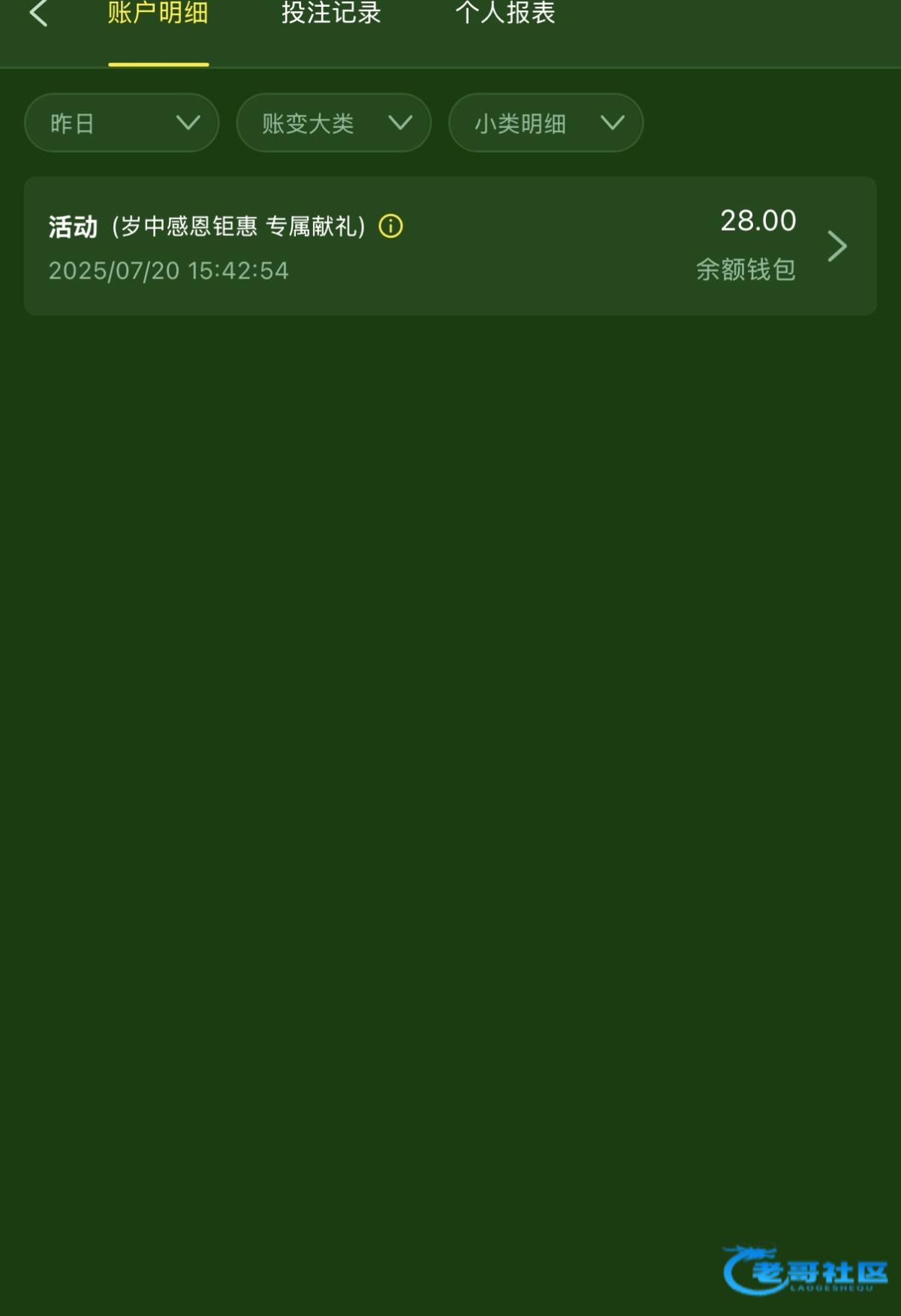Open the 小类明细 filter dropdown
Screen dimensions: 901x1316
coord(546,123)
